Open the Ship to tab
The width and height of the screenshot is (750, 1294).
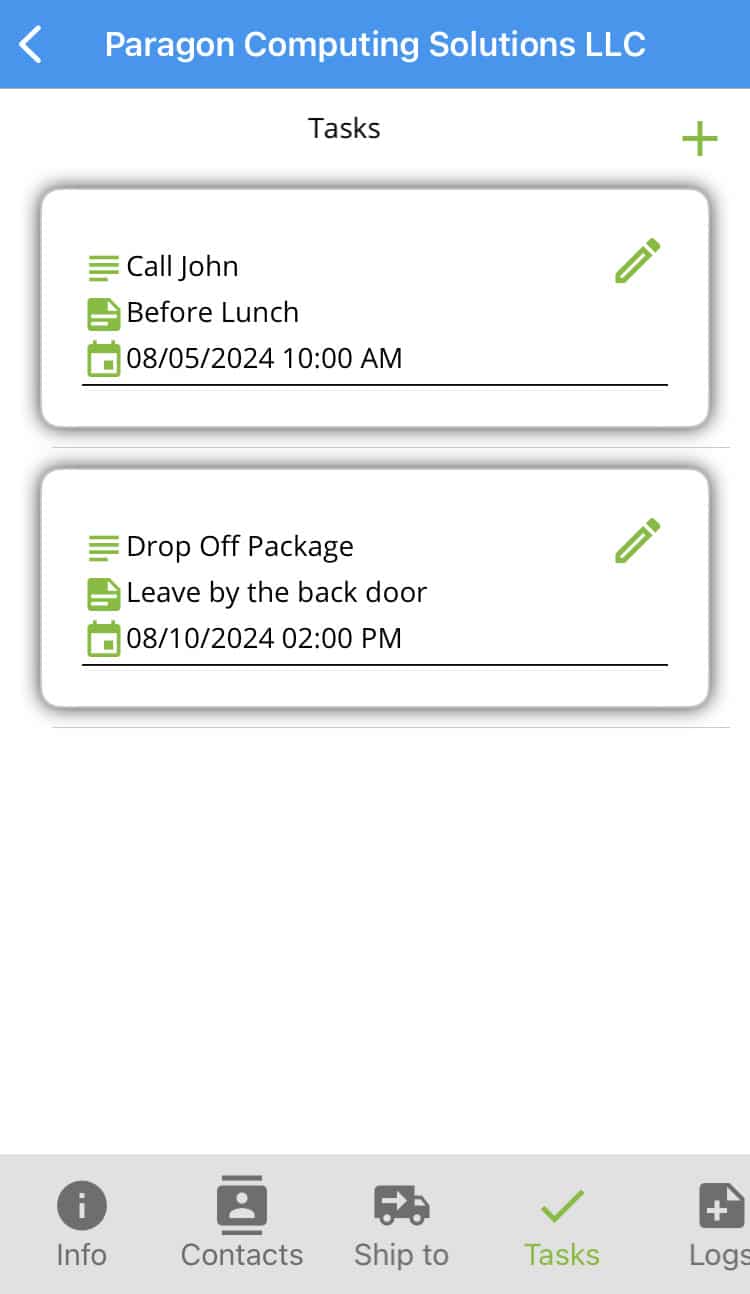(x=401, y=1225)
